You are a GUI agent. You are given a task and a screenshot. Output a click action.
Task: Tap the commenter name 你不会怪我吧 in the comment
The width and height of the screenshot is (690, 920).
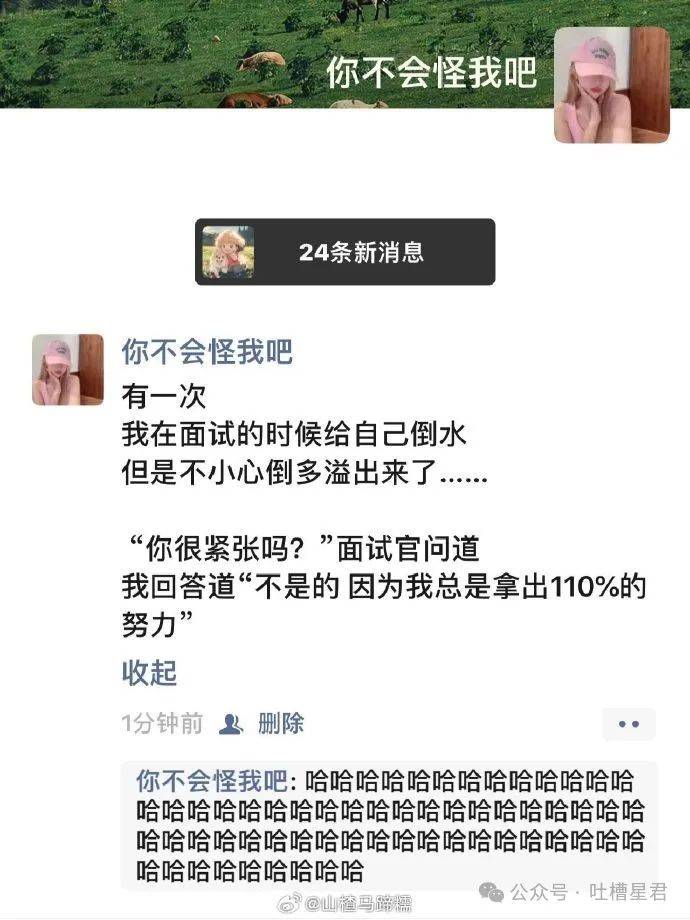[x=211, y=781]
